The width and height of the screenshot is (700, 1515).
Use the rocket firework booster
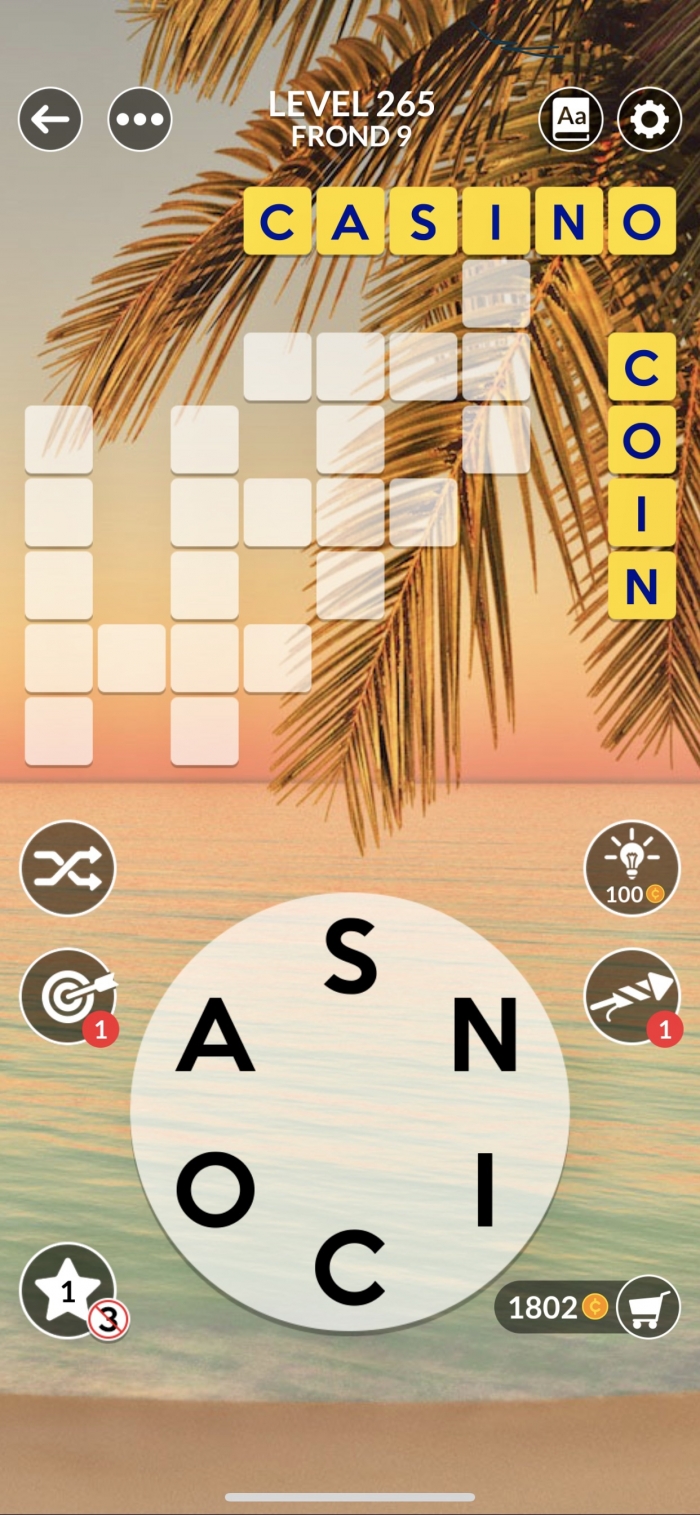click(x=632, y=996)
